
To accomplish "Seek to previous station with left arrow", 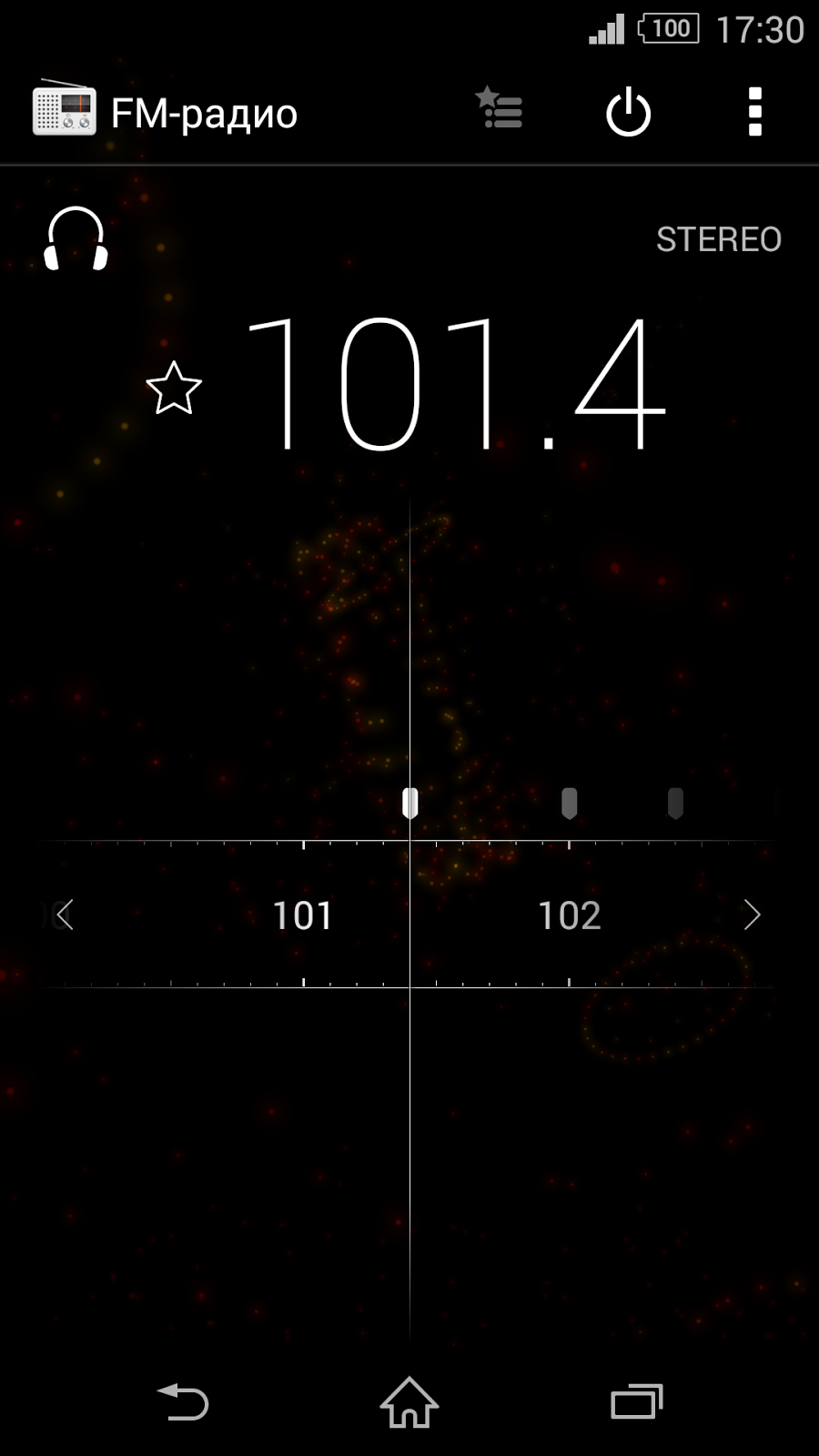I will point(65,915).
